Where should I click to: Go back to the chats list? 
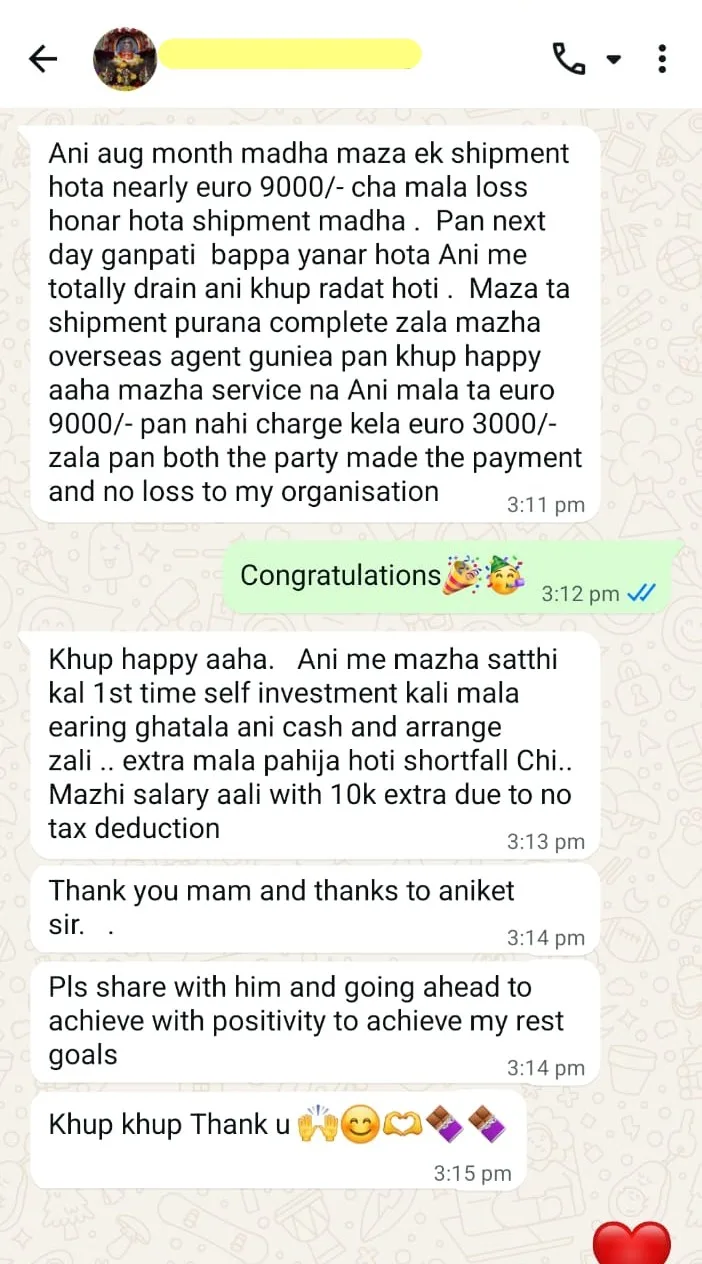pos(43,60)
